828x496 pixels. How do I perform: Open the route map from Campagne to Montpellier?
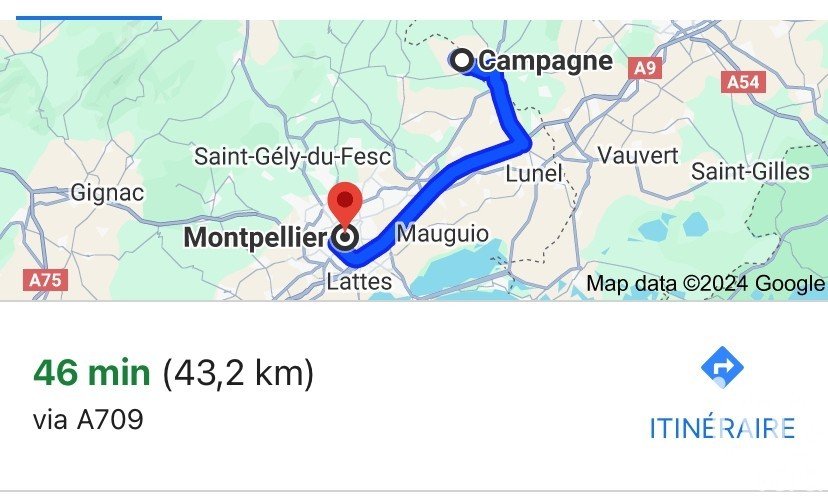414,160
